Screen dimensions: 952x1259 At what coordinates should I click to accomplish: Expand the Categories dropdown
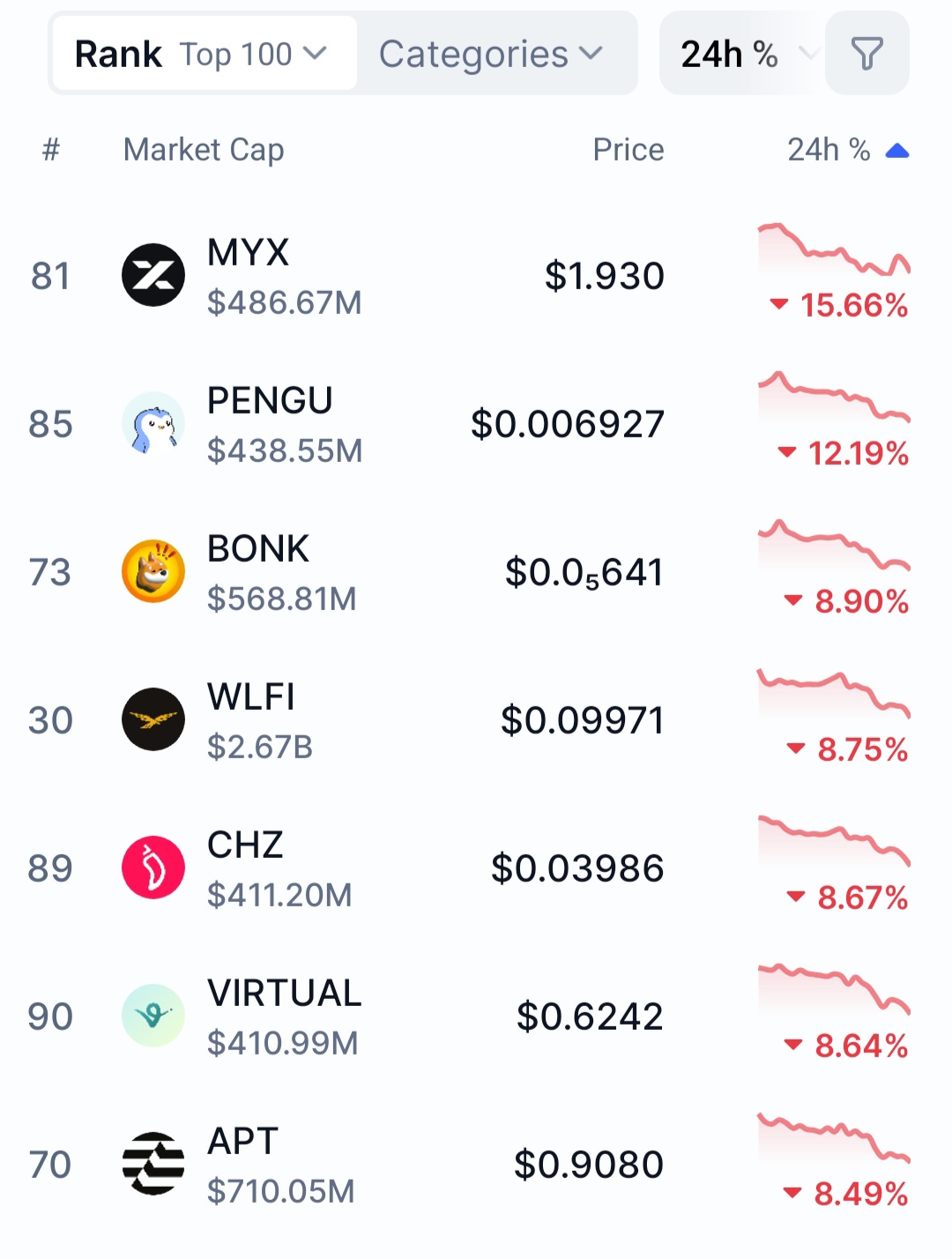tap(491, 54)
